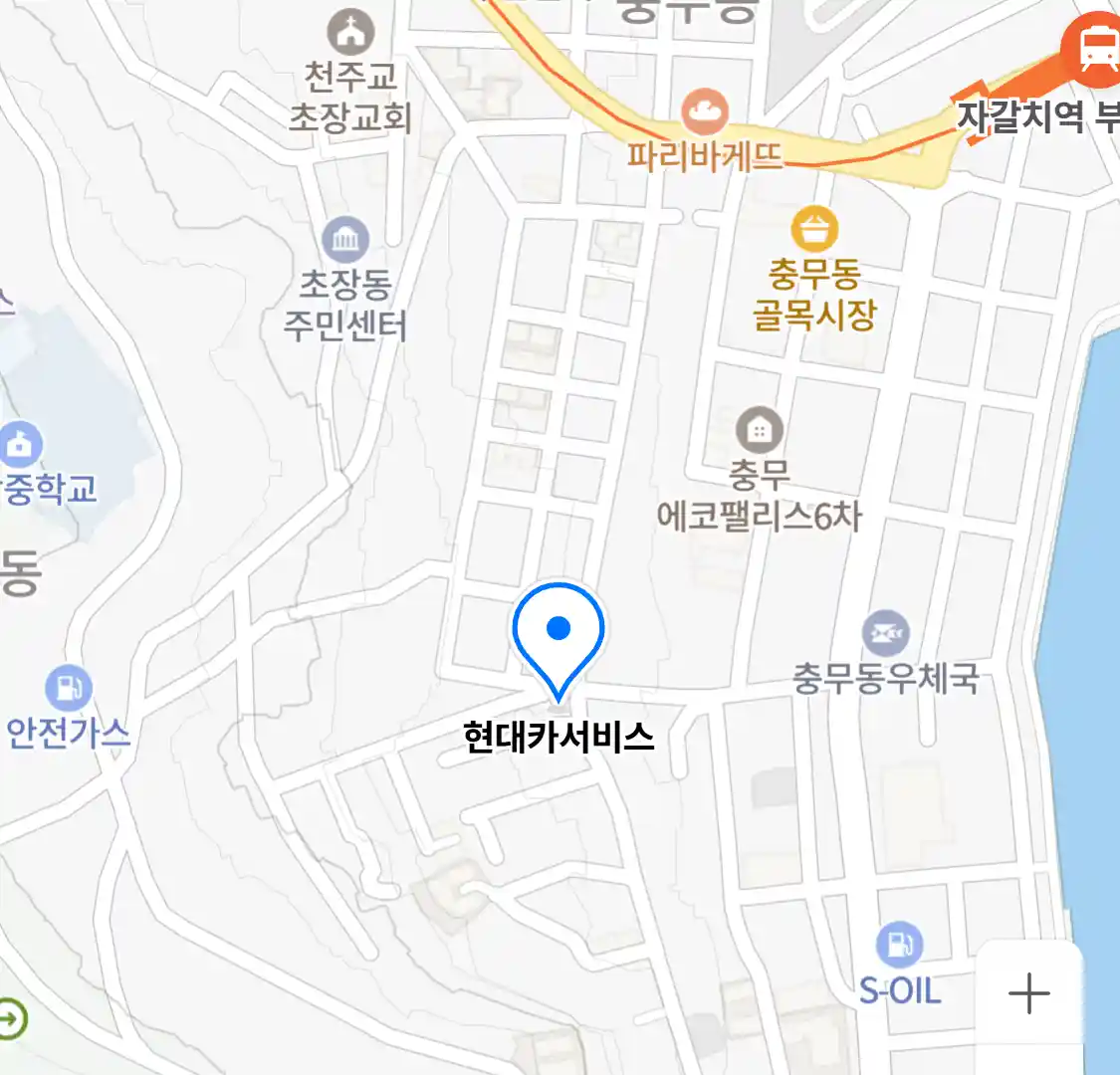Select the 파리바게뜨 bakery marker
The image size is (1120, 1075).
coord(704,112)
